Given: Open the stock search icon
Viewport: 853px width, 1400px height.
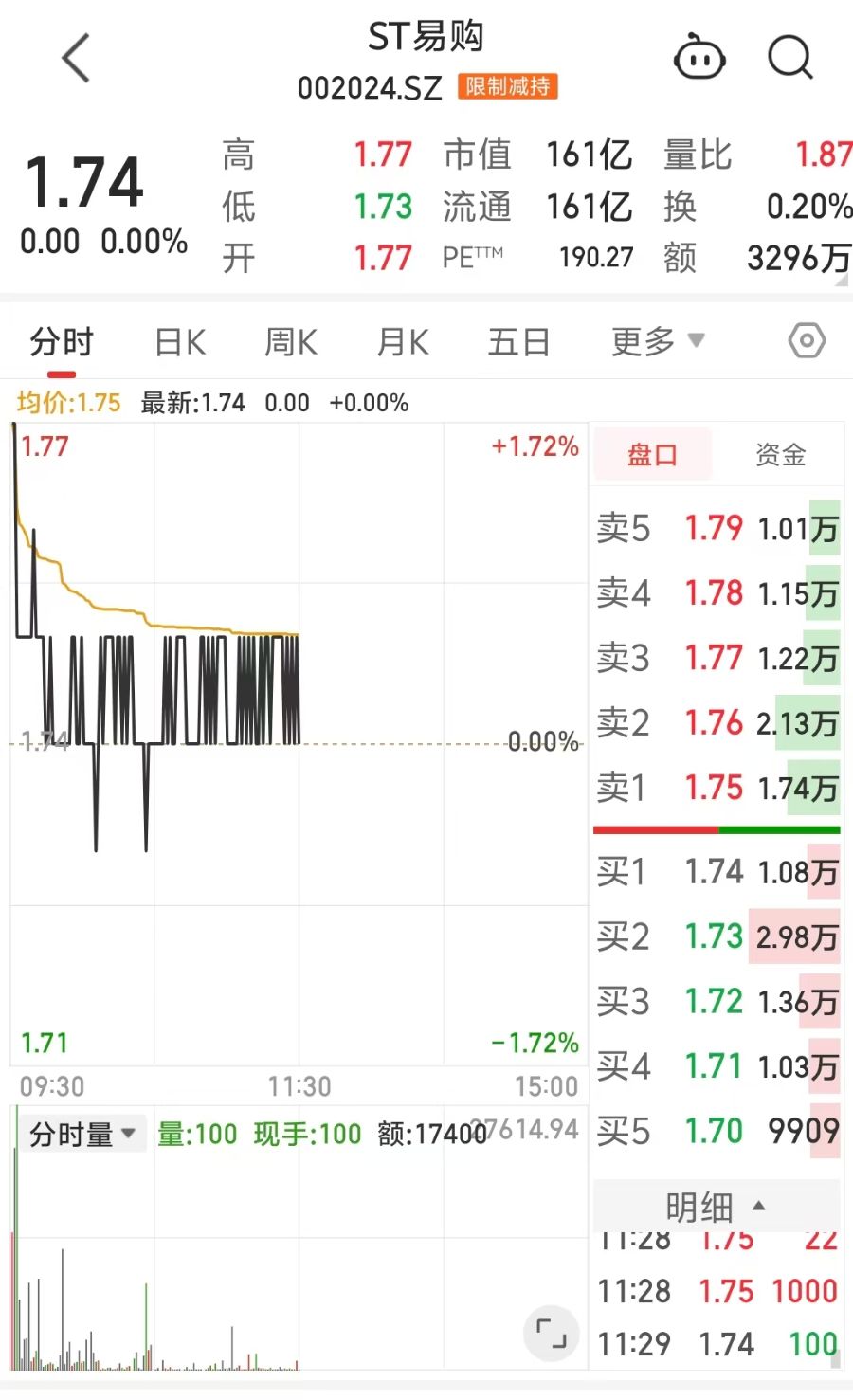Looking at the screenshot, I should (x=789, y=57).
